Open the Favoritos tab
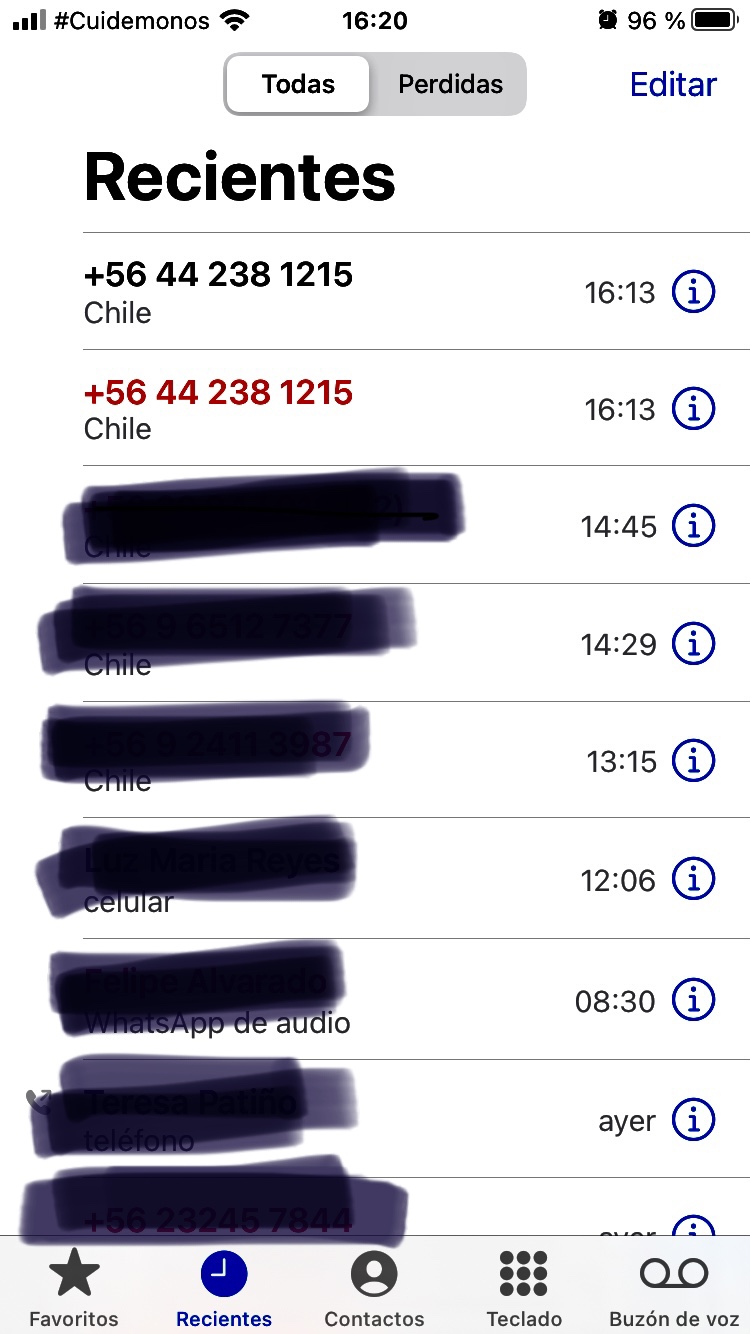The height and width of the screenshot is (1334, 750). click(x=74, y=1288)
